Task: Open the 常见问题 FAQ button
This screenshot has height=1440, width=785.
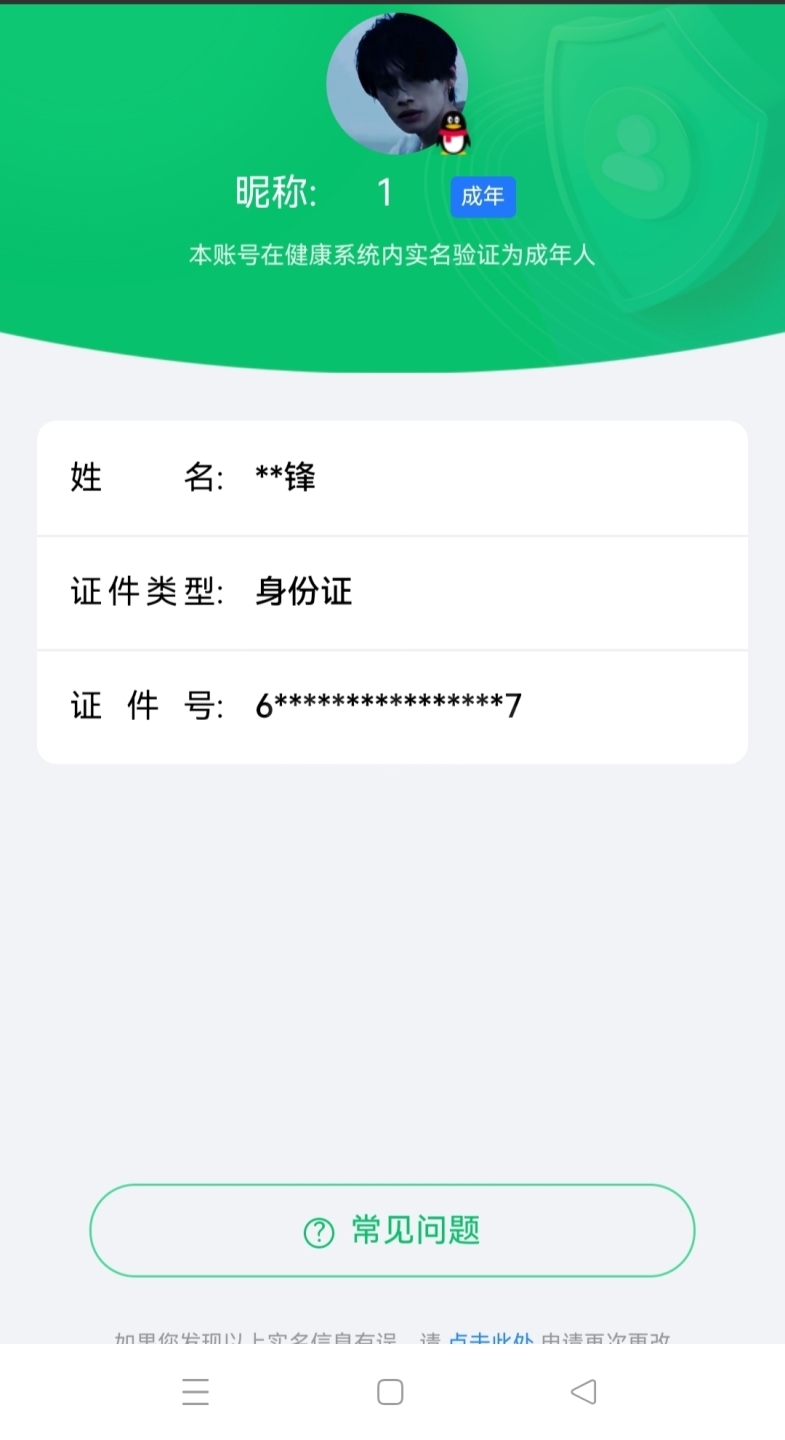Action: (x=392, y=1230)
